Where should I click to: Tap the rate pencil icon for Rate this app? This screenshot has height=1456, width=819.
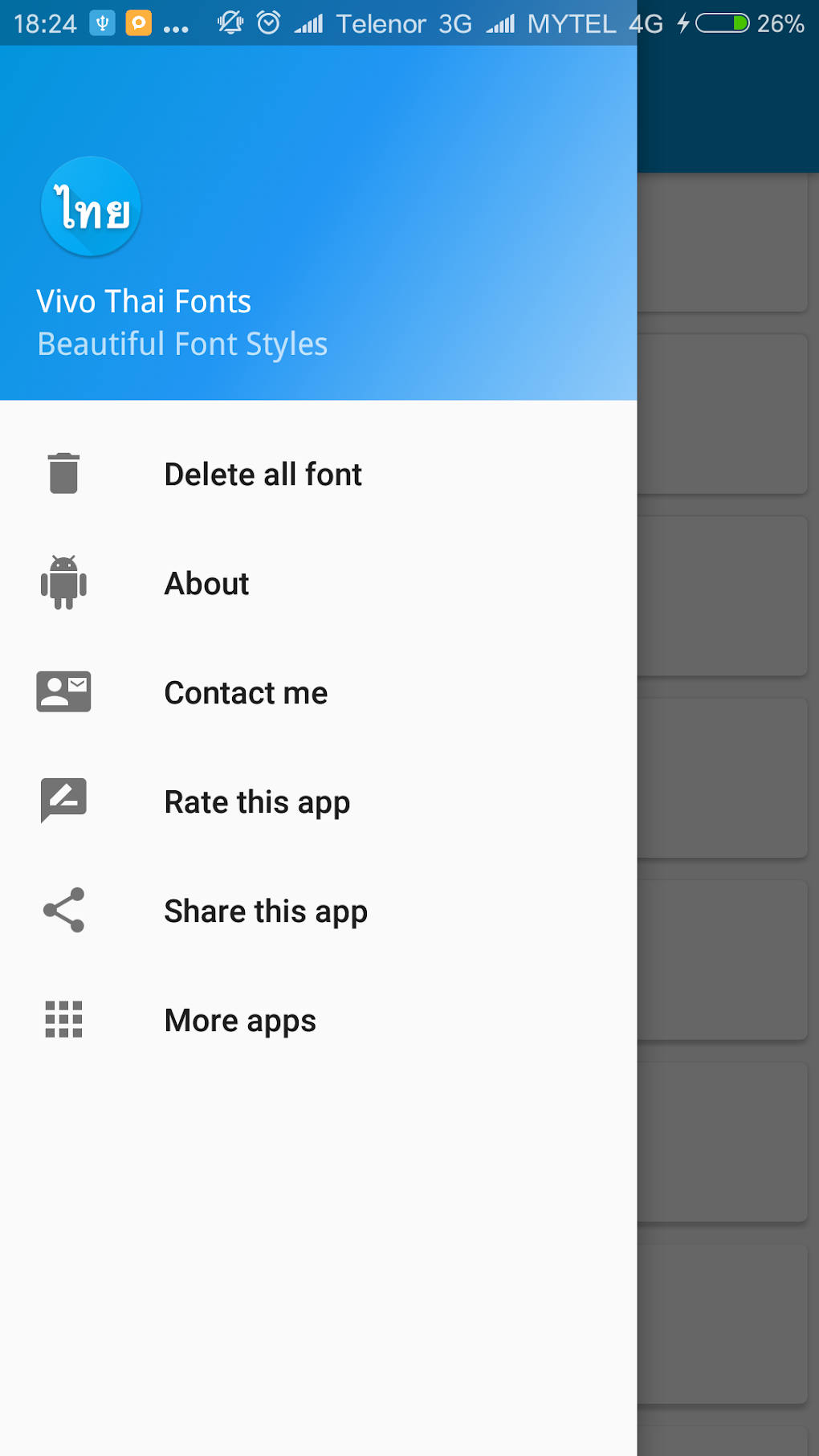tap(62, 801)
